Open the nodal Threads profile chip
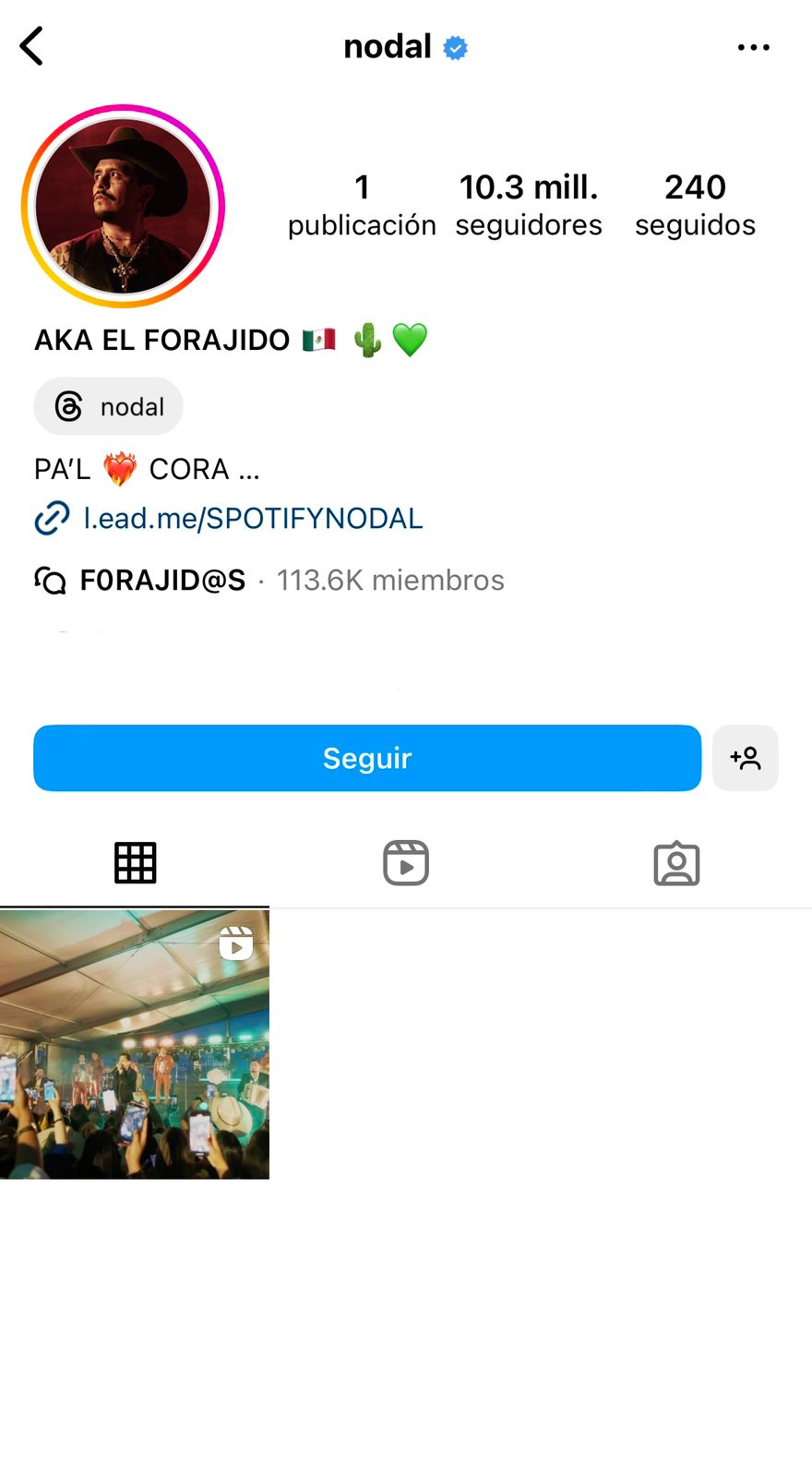Image resolution: width=812 pixels, height=1477 pixels. (109, 406)
